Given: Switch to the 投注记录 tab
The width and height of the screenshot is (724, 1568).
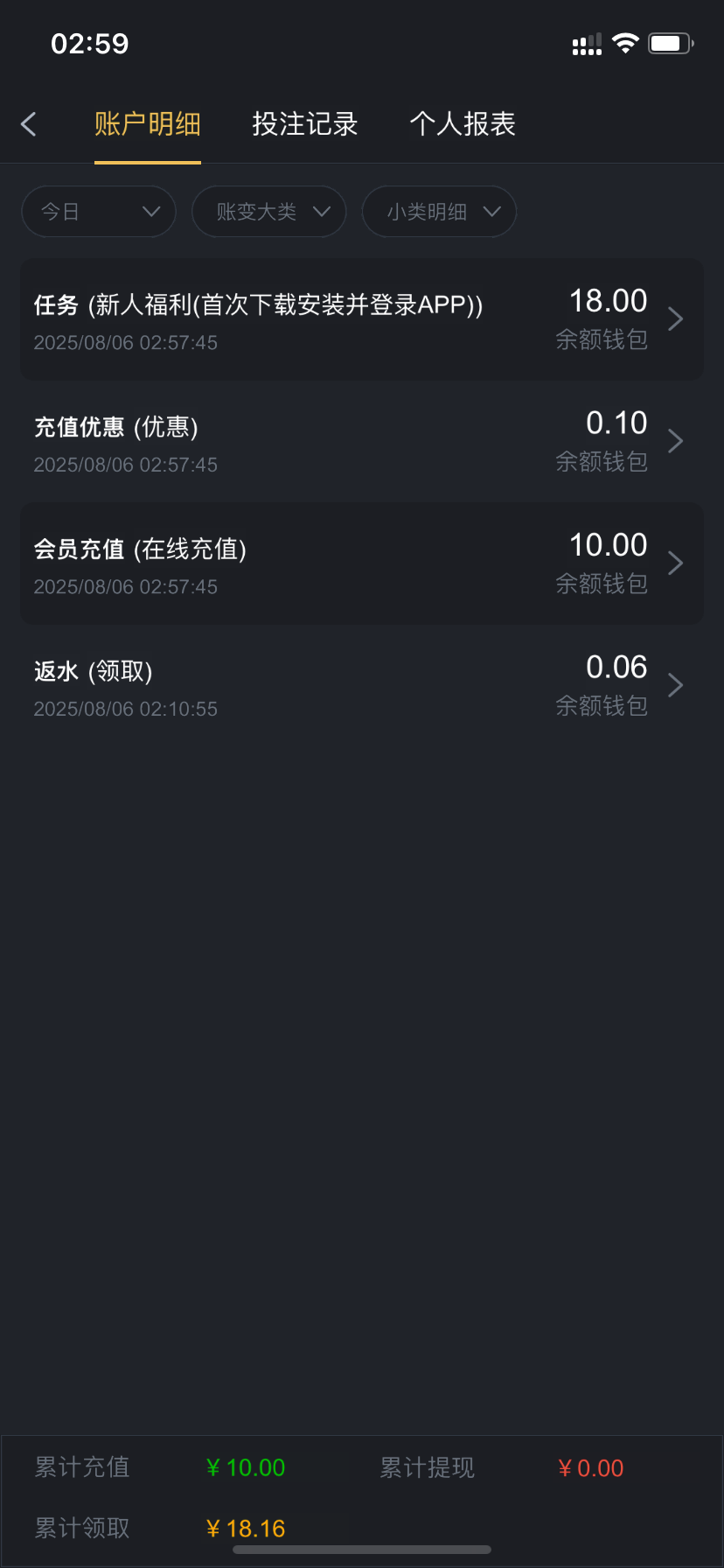Looking at the screenshot, I should [x=304, y=124].
